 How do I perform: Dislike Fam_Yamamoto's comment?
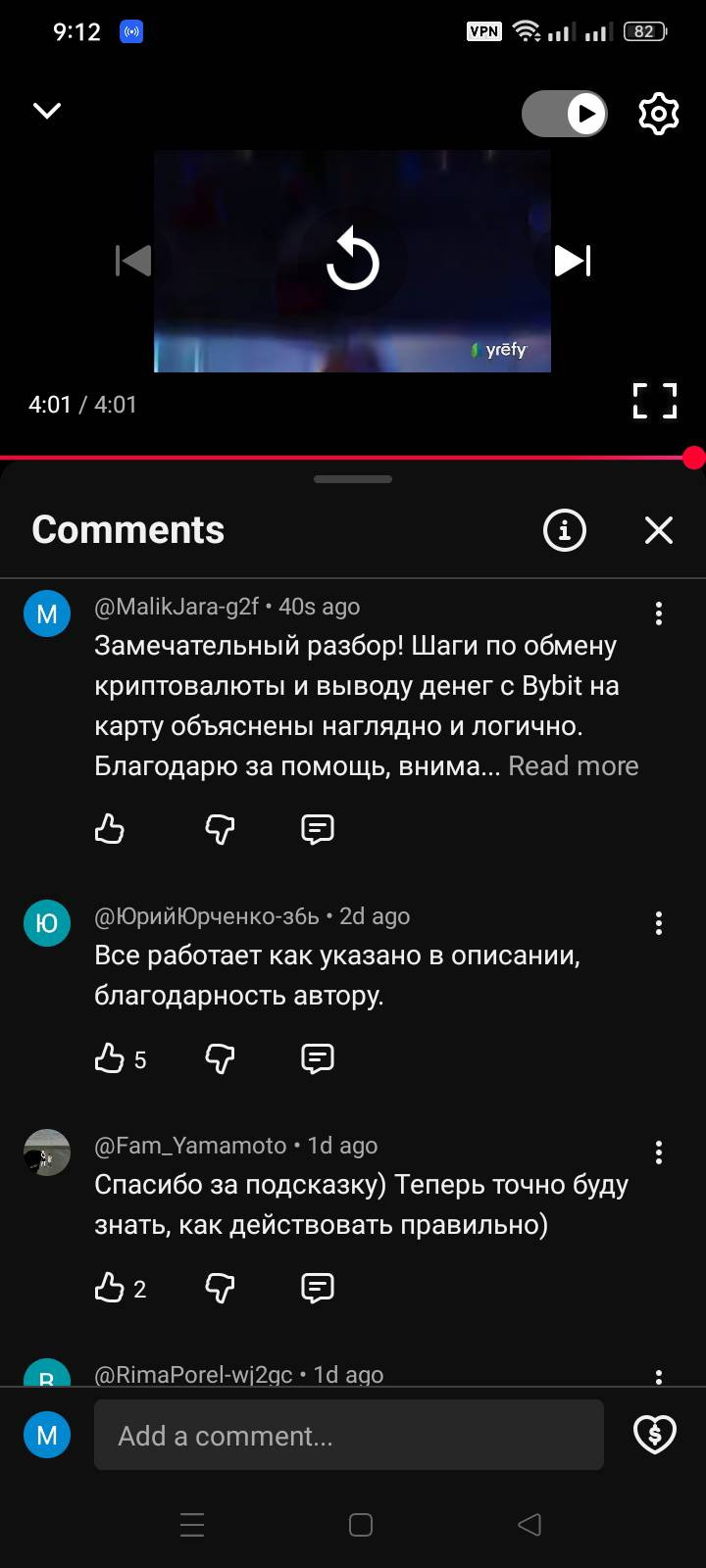(220, 1288)
